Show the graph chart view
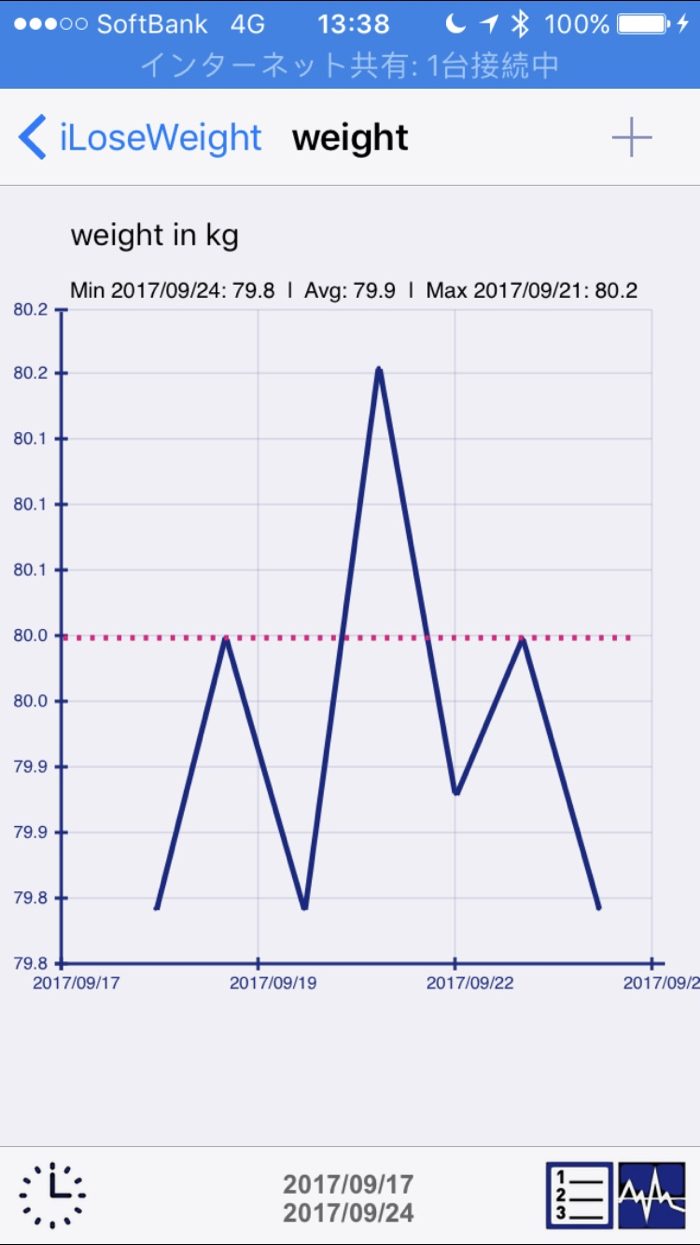700x1245 pixels. coord(652,1195)
